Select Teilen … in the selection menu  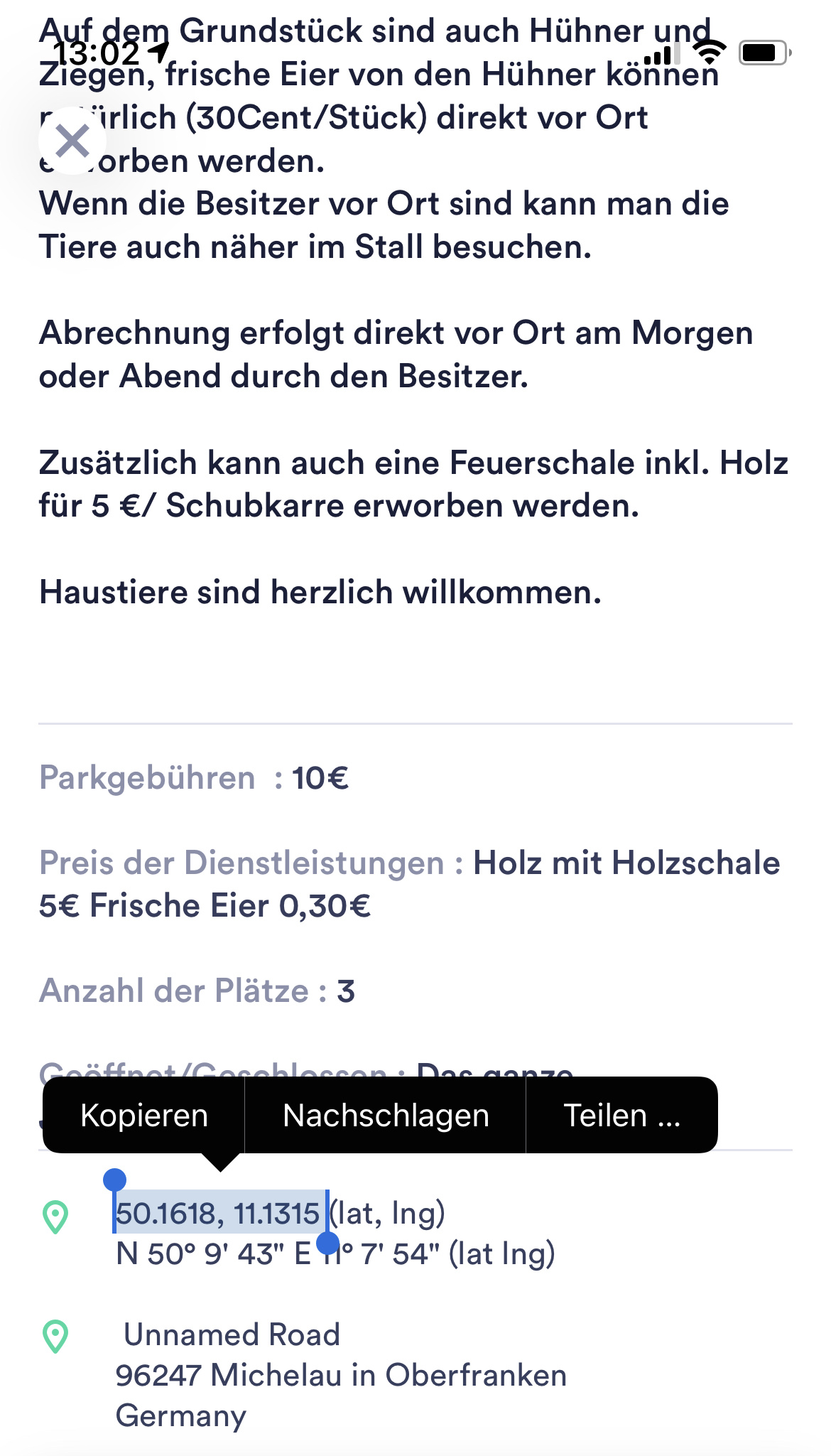(x=622, y=1115)
